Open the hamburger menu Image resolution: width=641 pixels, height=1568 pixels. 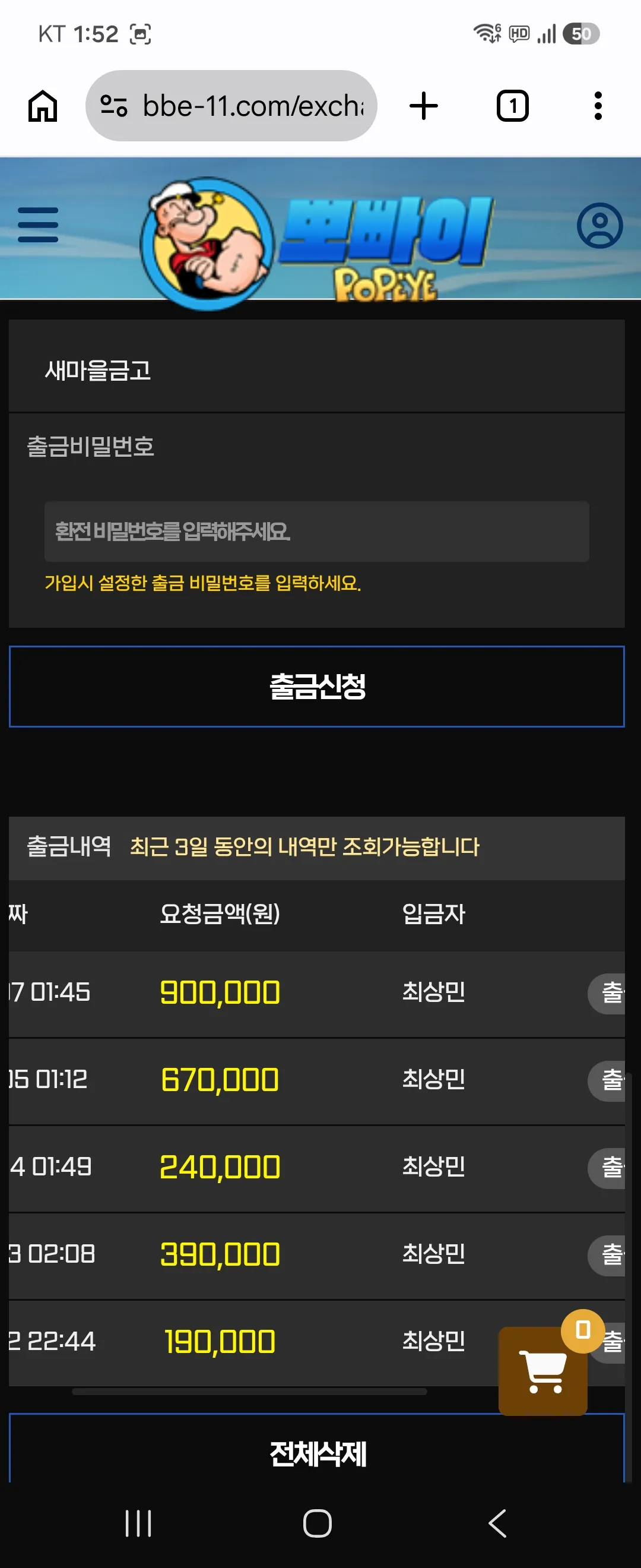[38, 225]
